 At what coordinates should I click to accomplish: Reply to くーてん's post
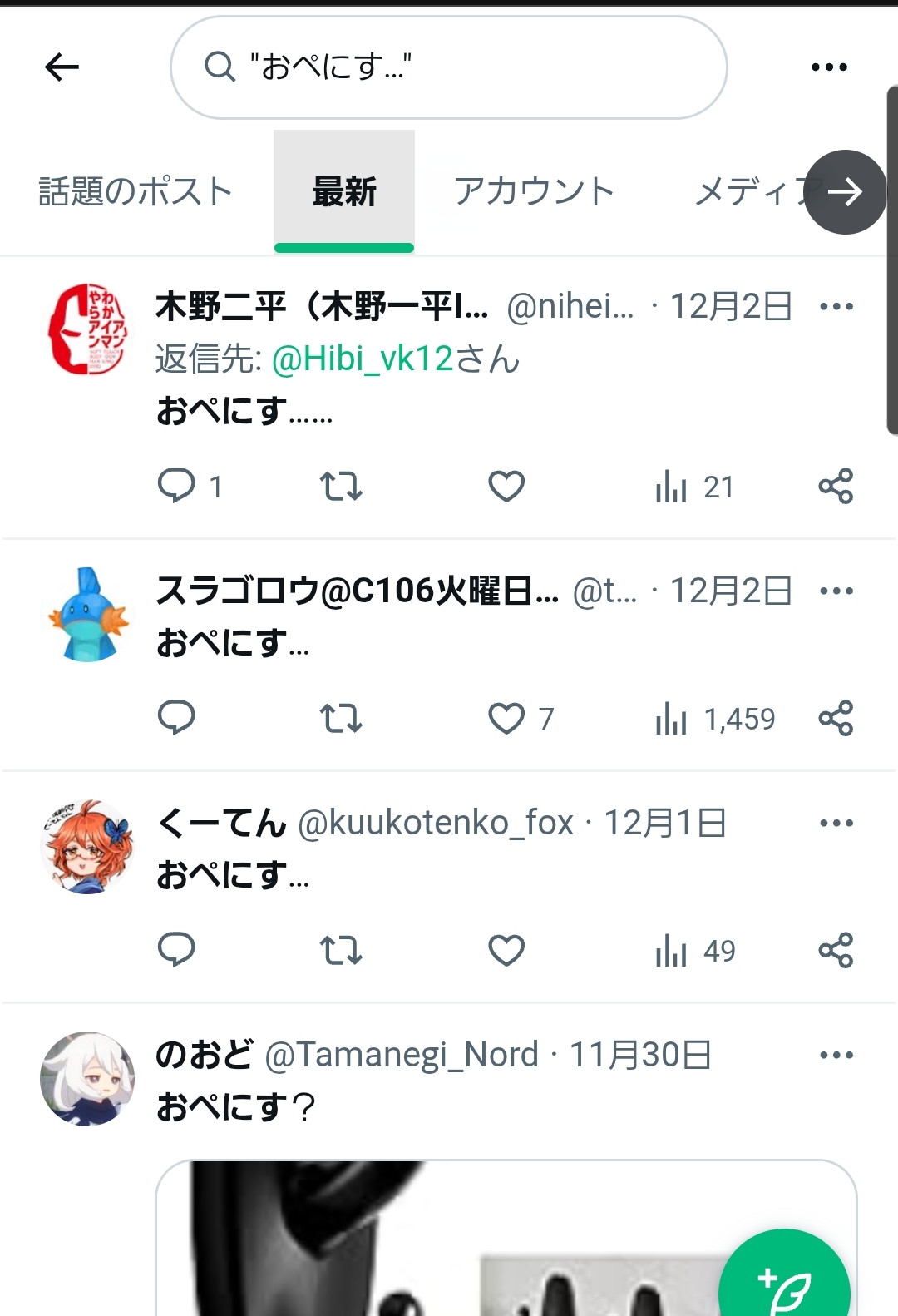(x=176, y=950)
